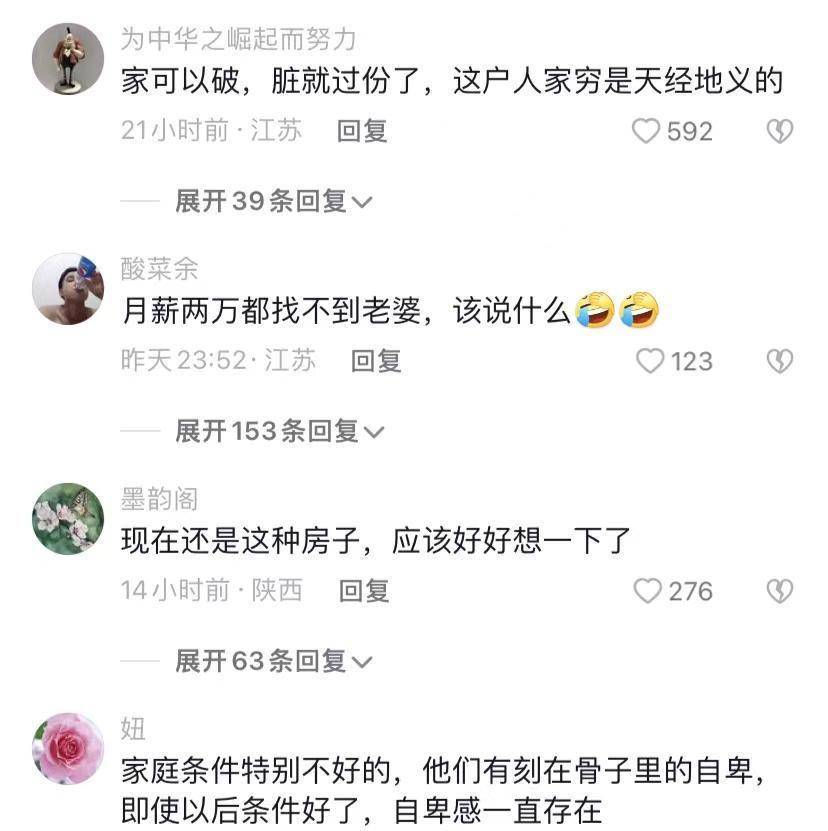The image size is (828, 831).
Task: Open 妞's rose profile avatar
Action: (68, 749)
